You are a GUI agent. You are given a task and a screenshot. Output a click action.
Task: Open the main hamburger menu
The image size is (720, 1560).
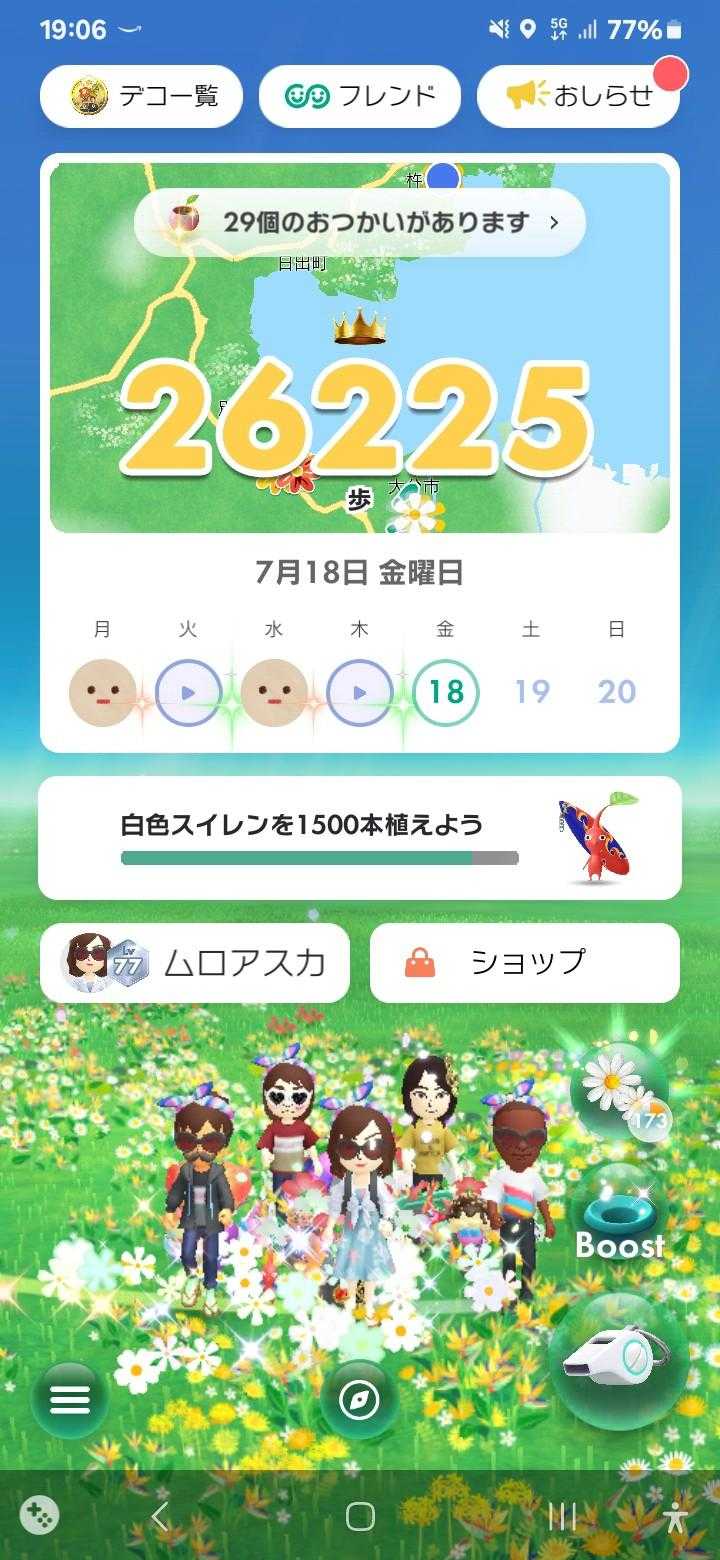(69, 1400)
